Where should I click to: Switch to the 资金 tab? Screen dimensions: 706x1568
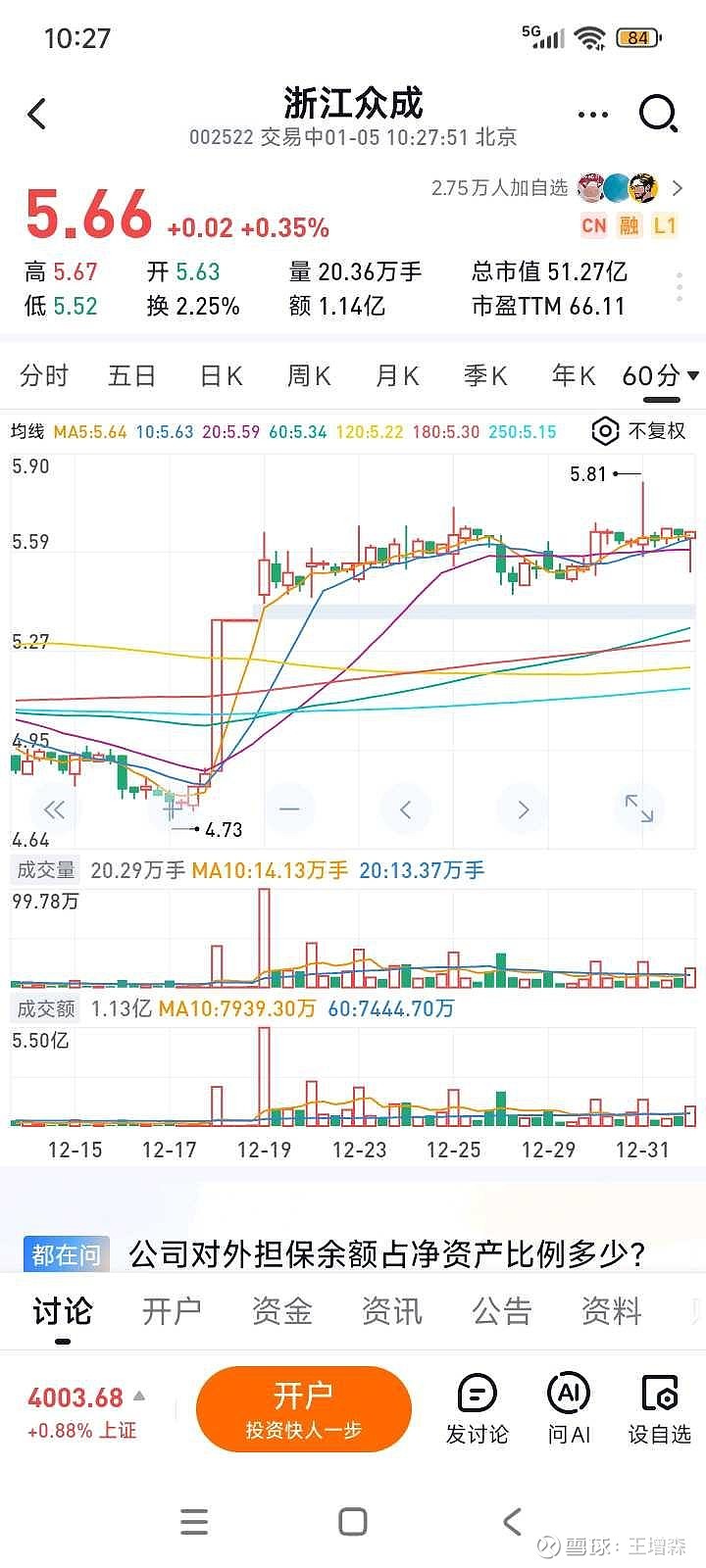pos(281,1311)
